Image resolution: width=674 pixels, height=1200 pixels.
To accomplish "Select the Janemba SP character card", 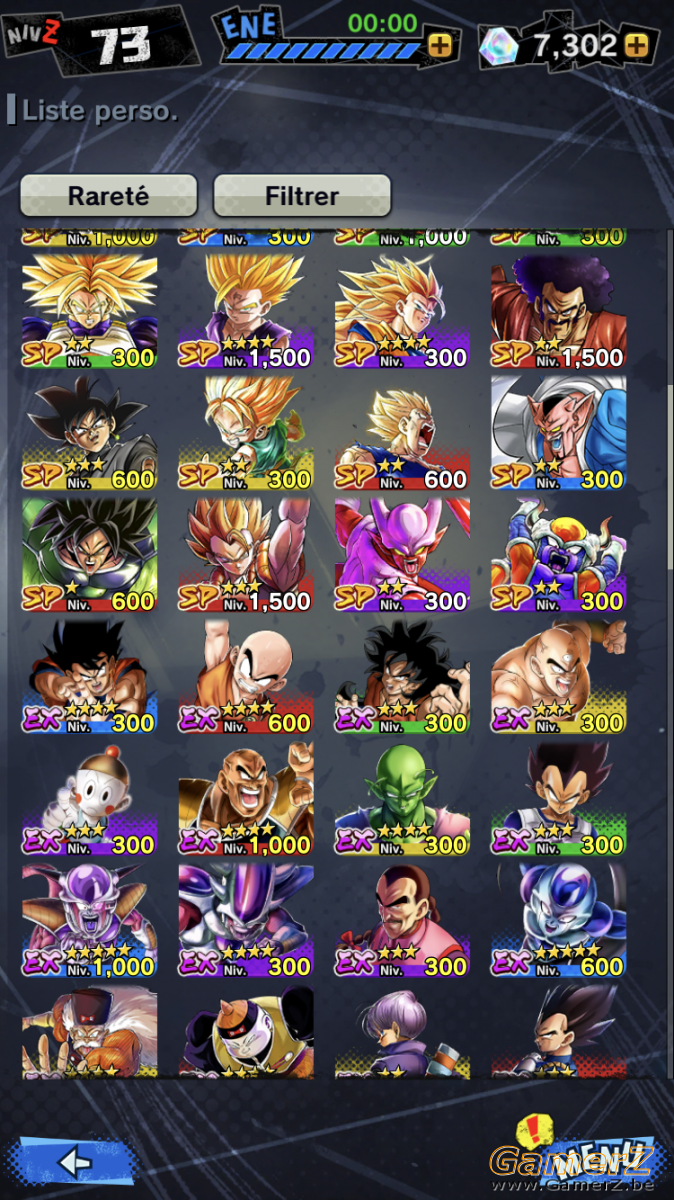I will click(402, 554).
